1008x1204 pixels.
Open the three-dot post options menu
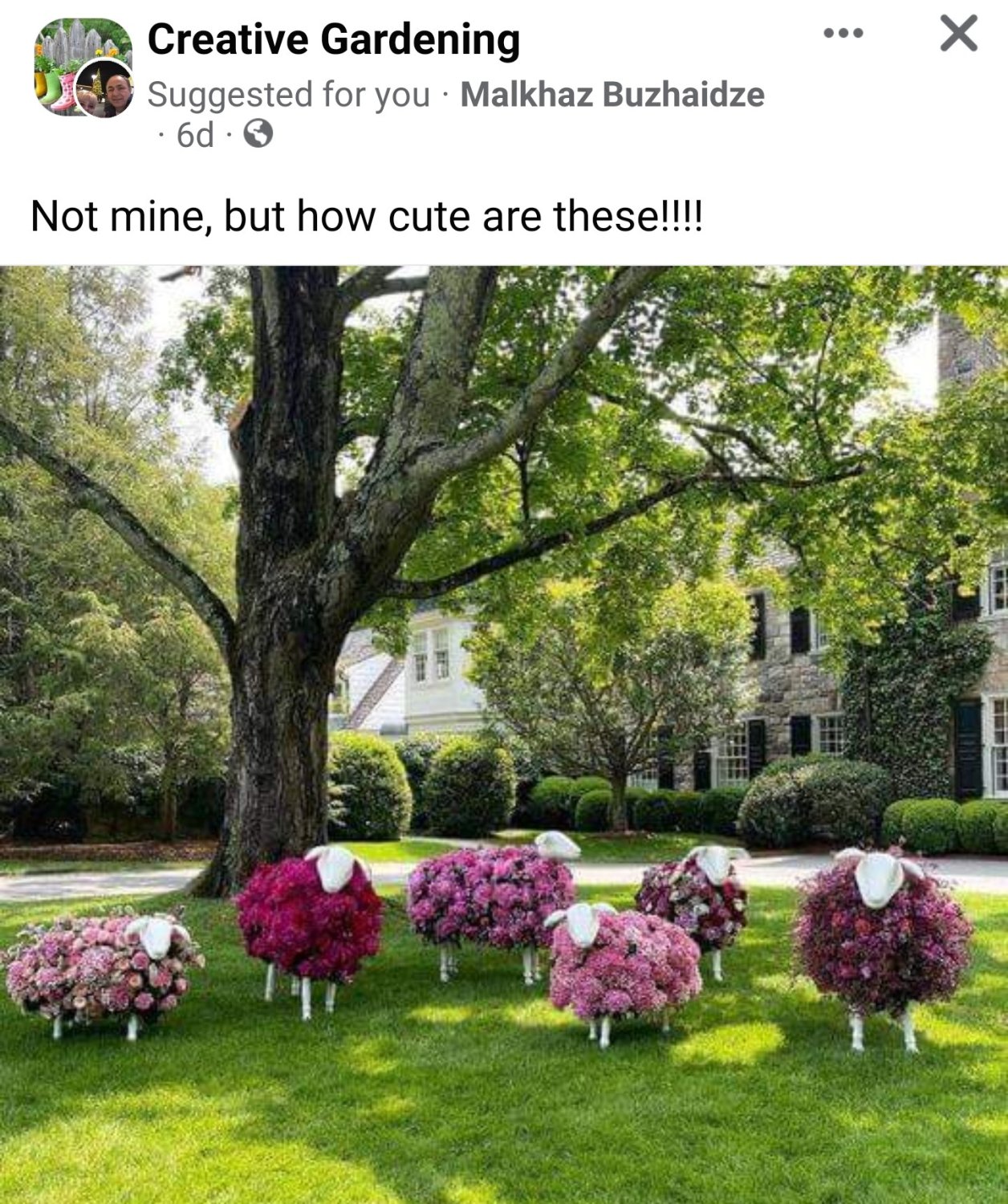pyautogui.click(x=843, y=35)
